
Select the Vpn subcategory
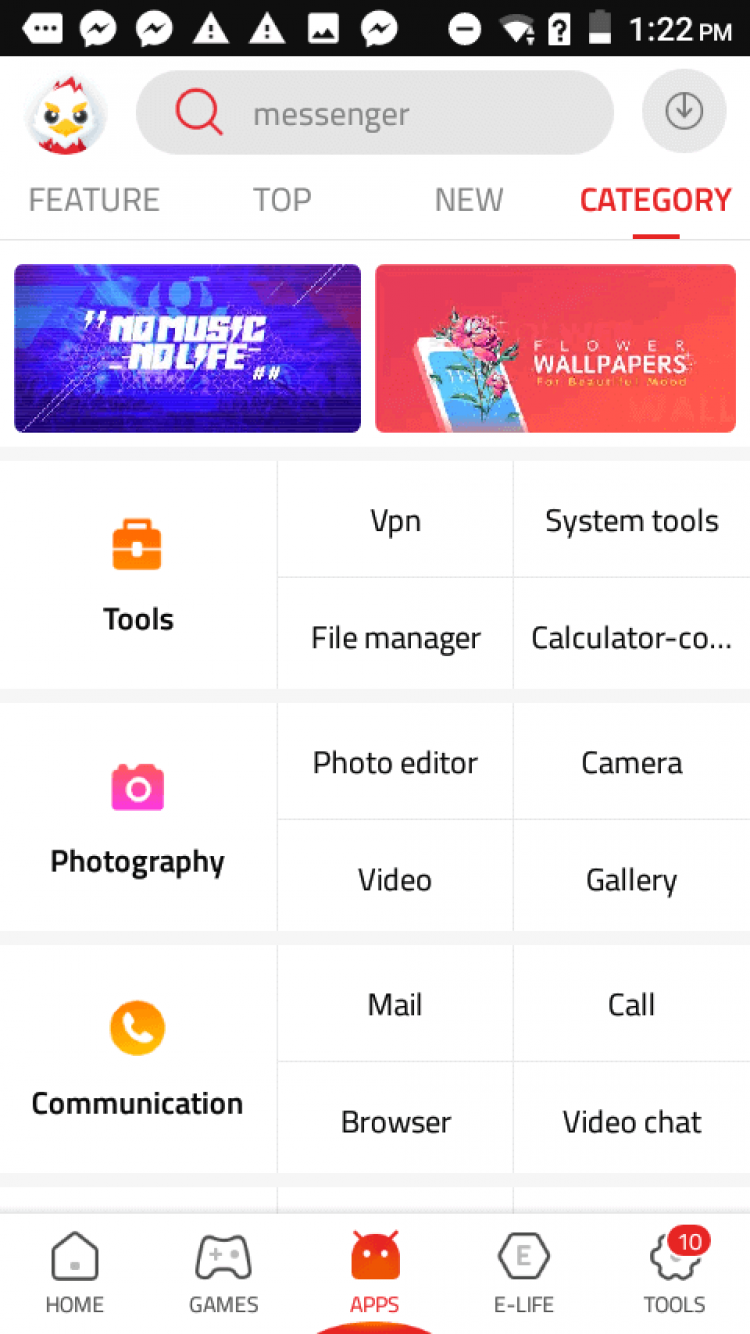[x=395, y=520]
